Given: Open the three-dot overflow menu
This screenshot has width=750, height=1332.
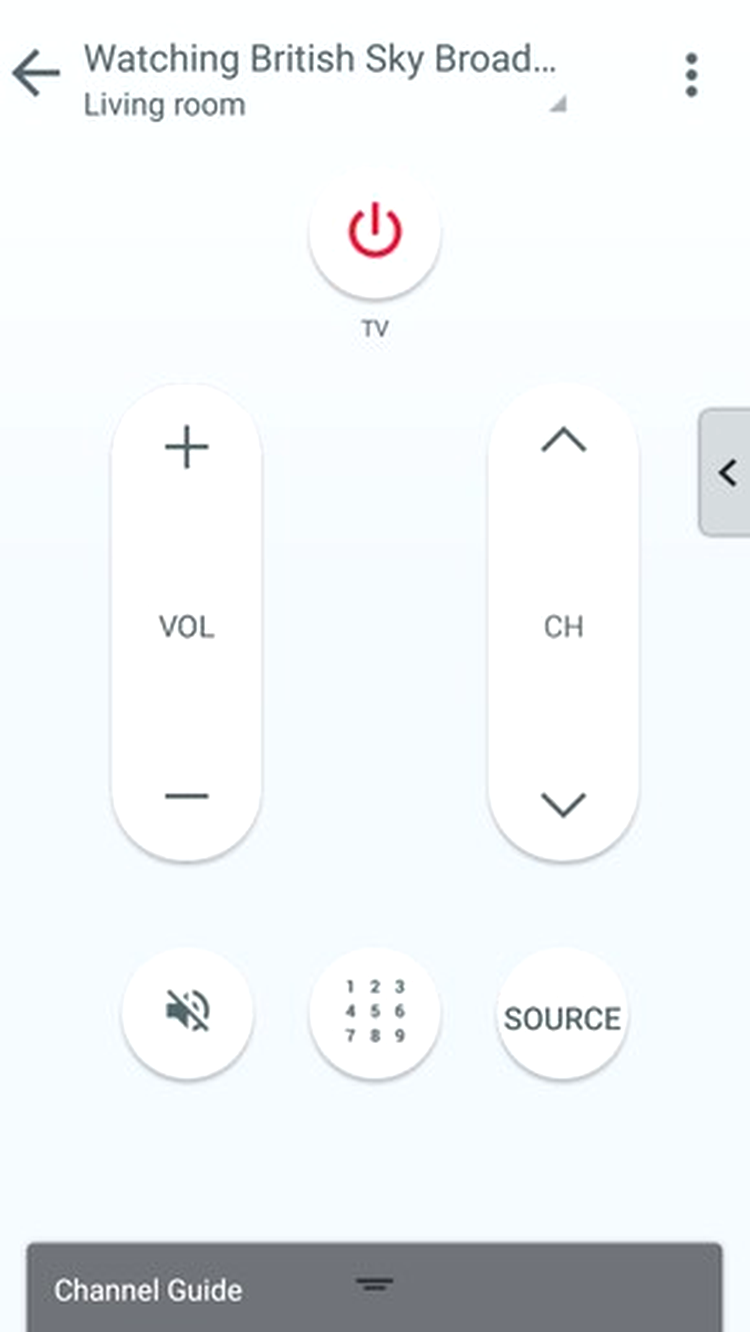Looking at the screenshot, I should point(691,75).
